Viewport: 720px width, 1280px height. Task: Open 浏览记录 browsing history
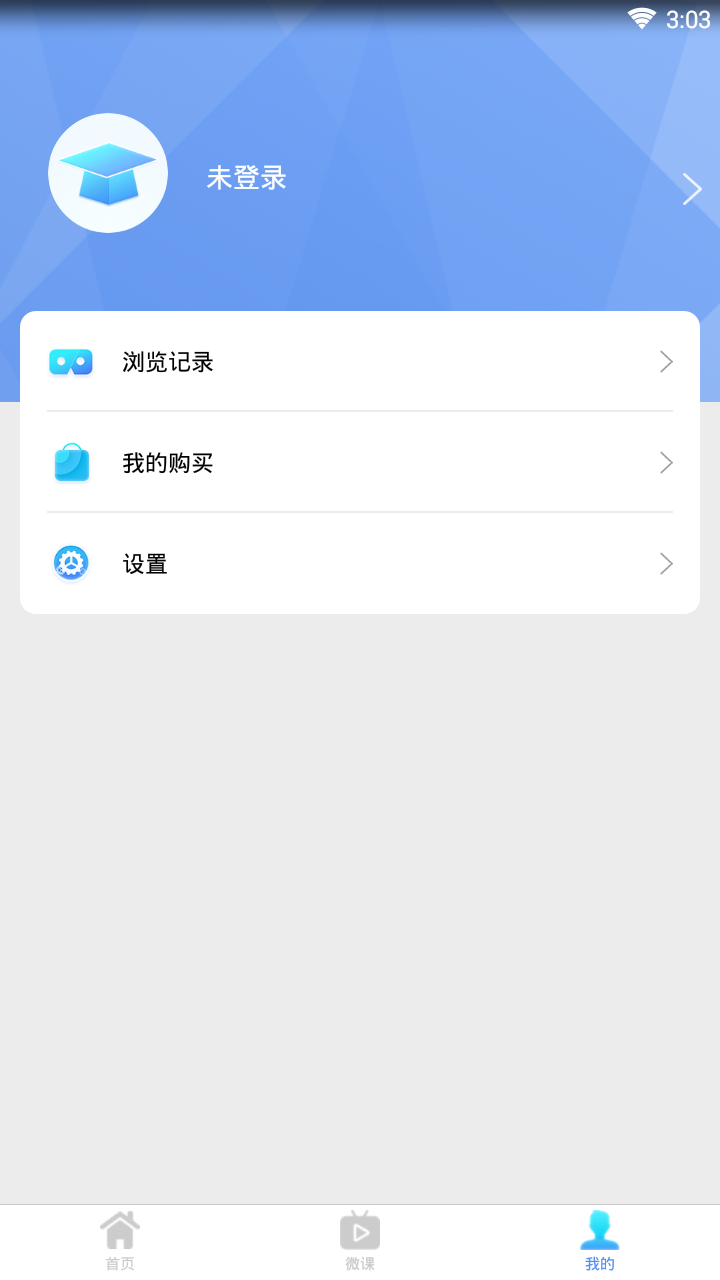click(x=360, y=362)
